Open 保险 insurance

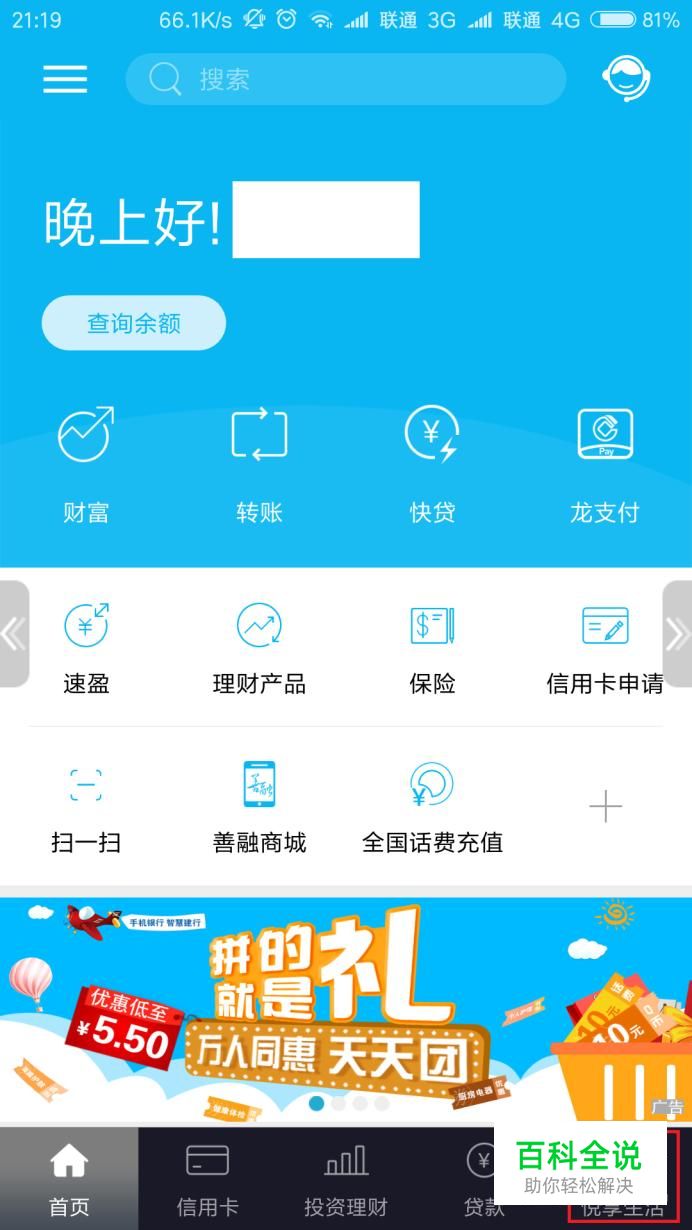pyautogui.click(x=432, y=648)
